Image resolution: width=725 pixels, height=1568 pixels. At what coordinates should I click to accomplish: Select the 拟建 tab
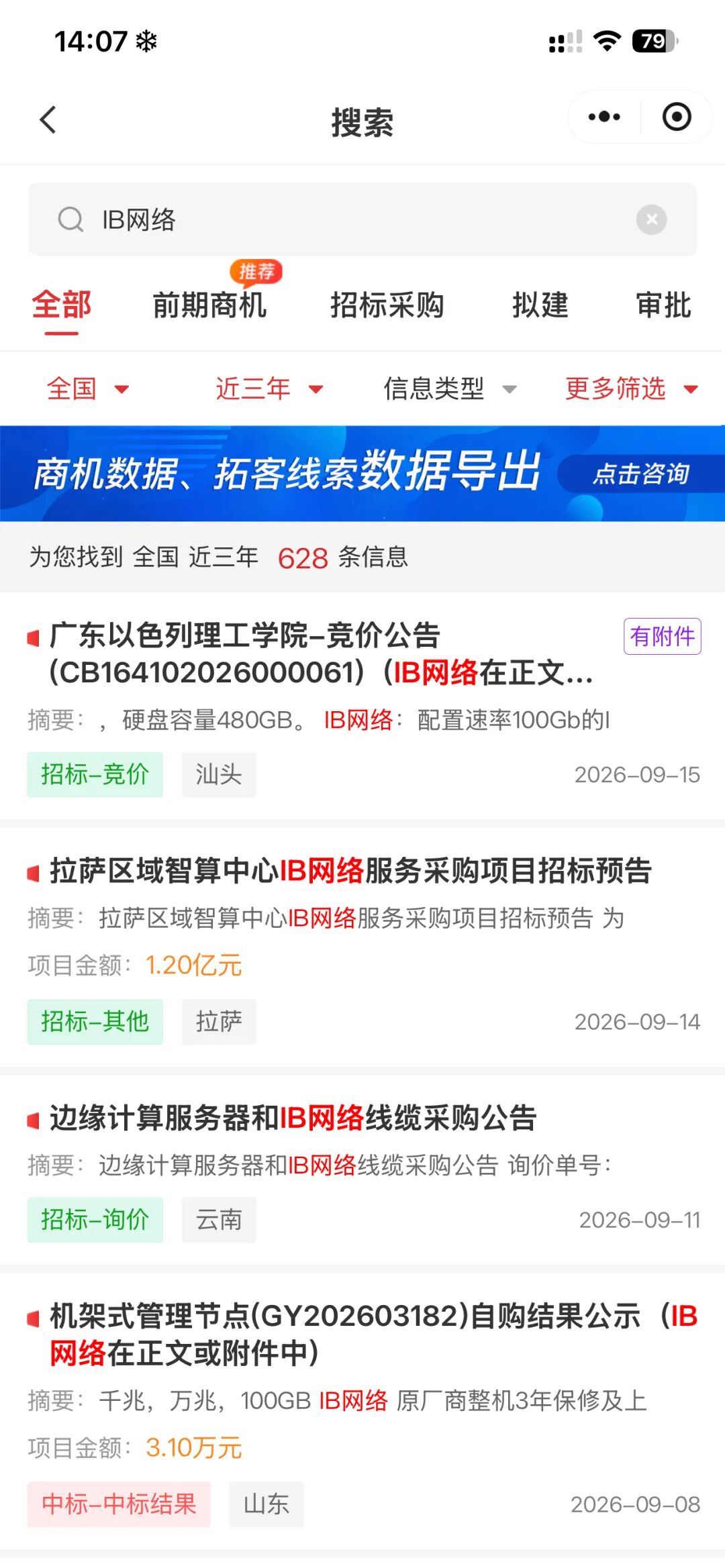pyautogui.click(x=540, y=305)
